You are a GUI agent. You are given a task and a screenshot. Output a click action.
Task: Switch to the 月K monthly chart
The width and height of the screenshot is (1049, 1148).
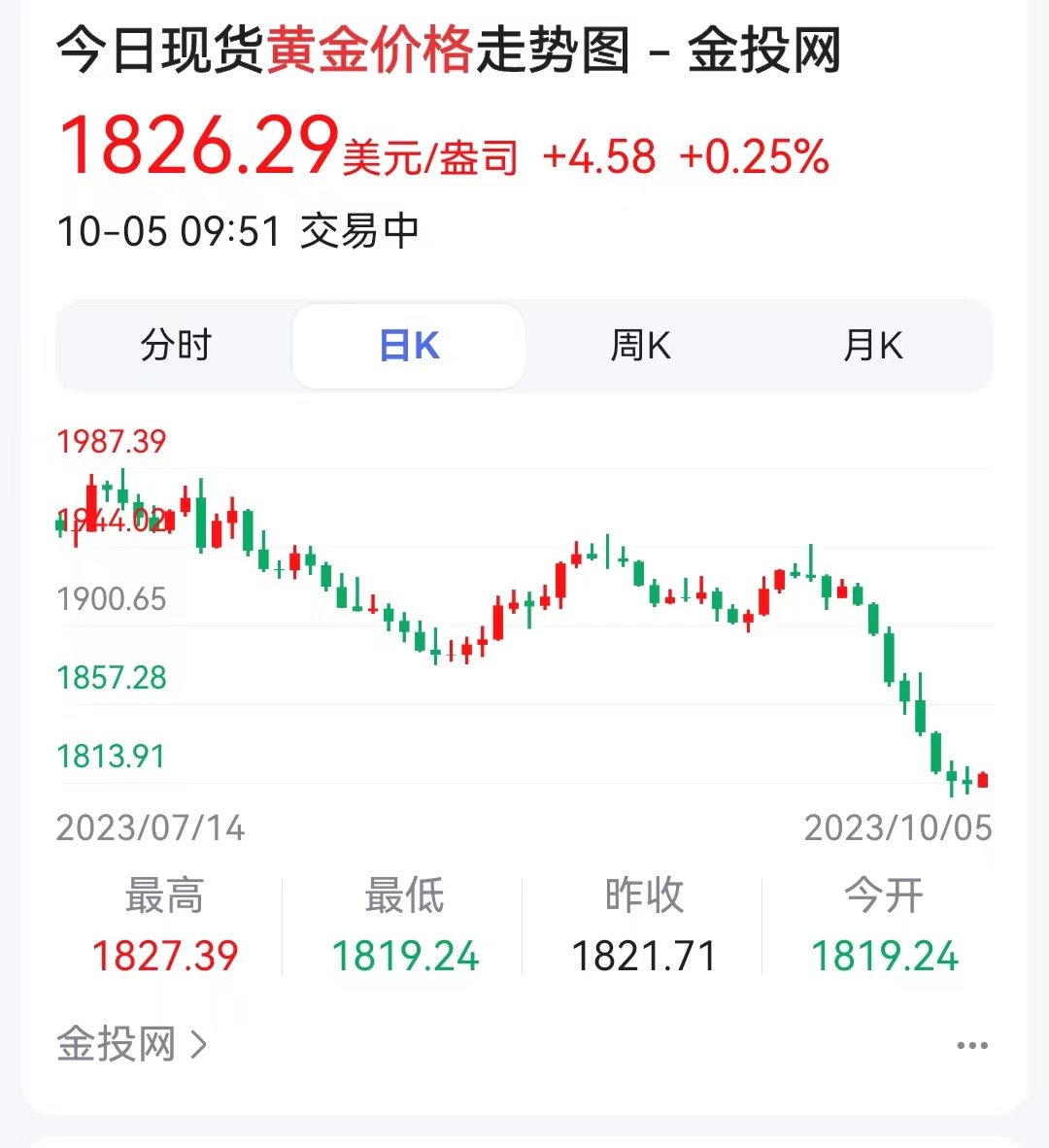coord(873,346)
